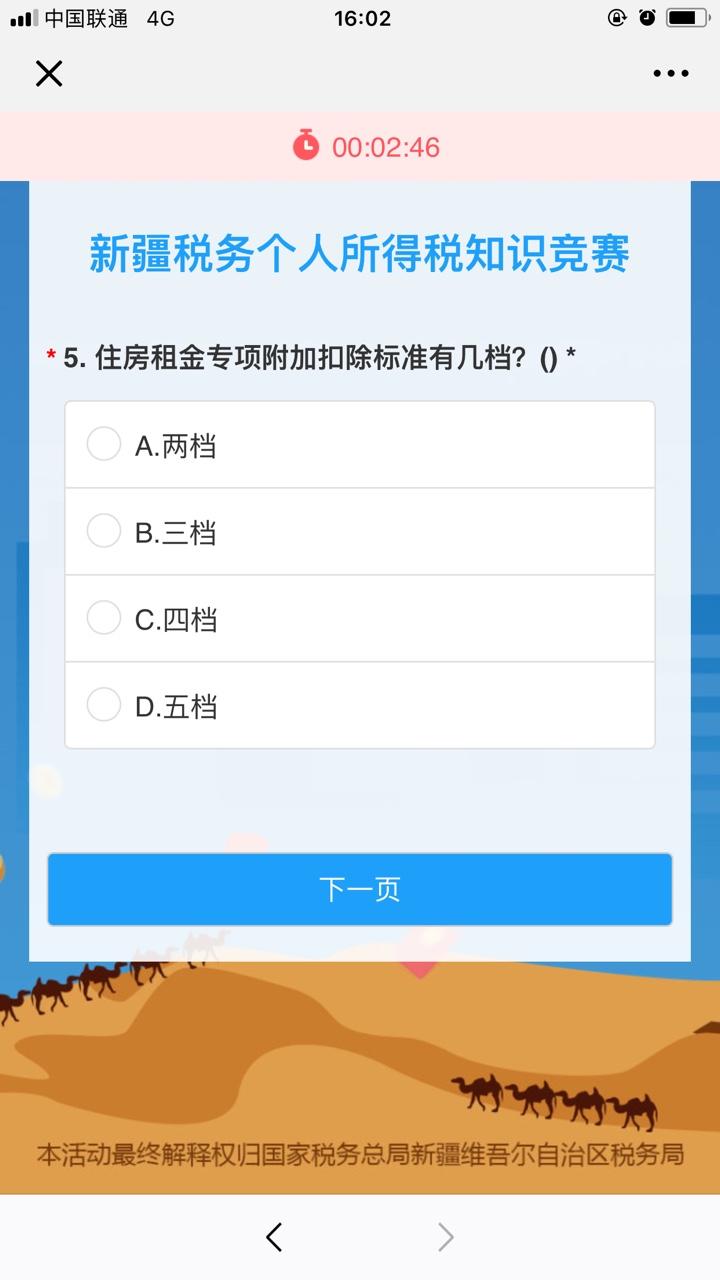The image size is (720, 1280).
Task: Open the three-dot overflow menu
Action: tap(671, 73)
